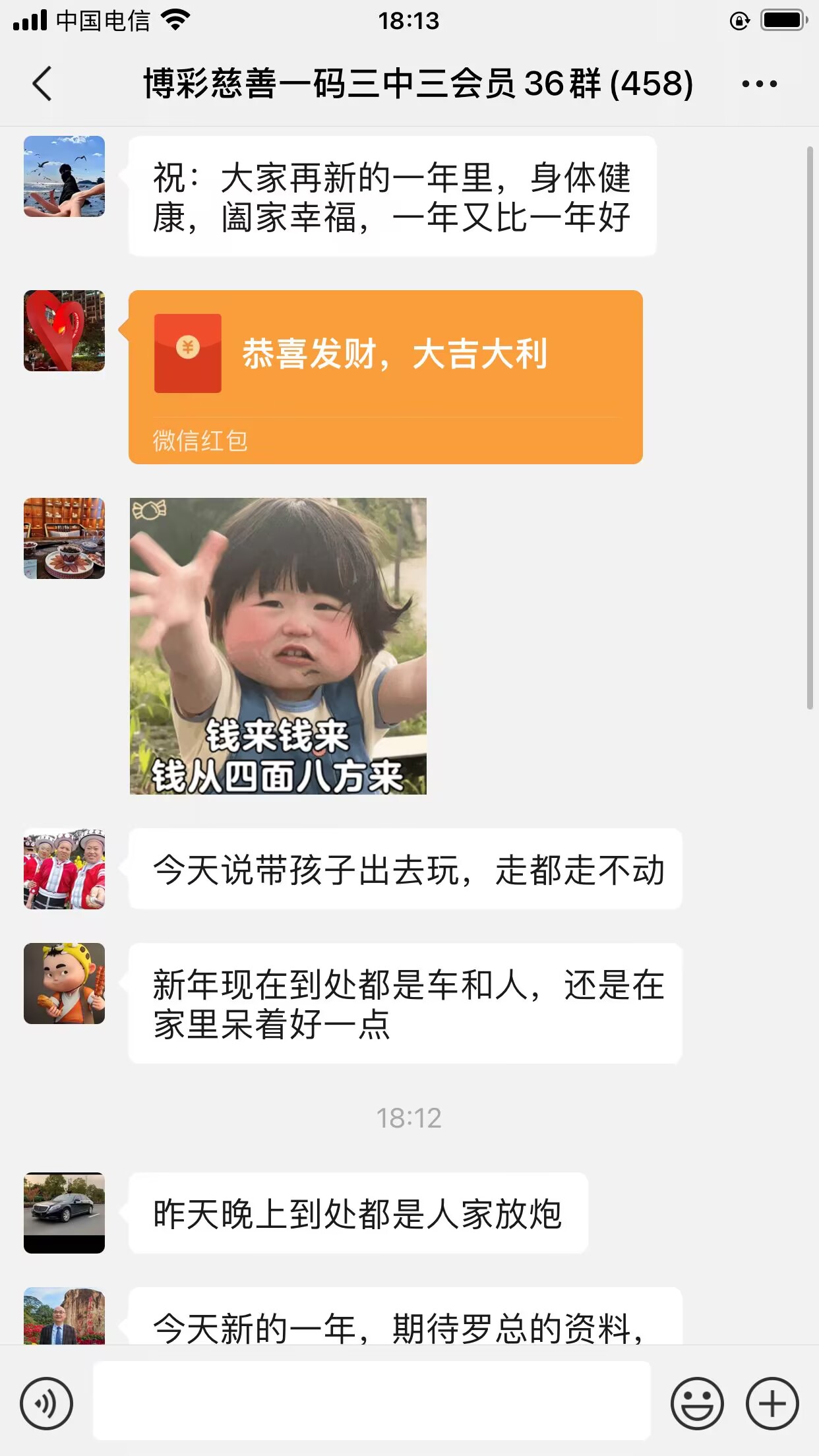
Task: Tap the message text field
Action: (x=371, y=1401)
